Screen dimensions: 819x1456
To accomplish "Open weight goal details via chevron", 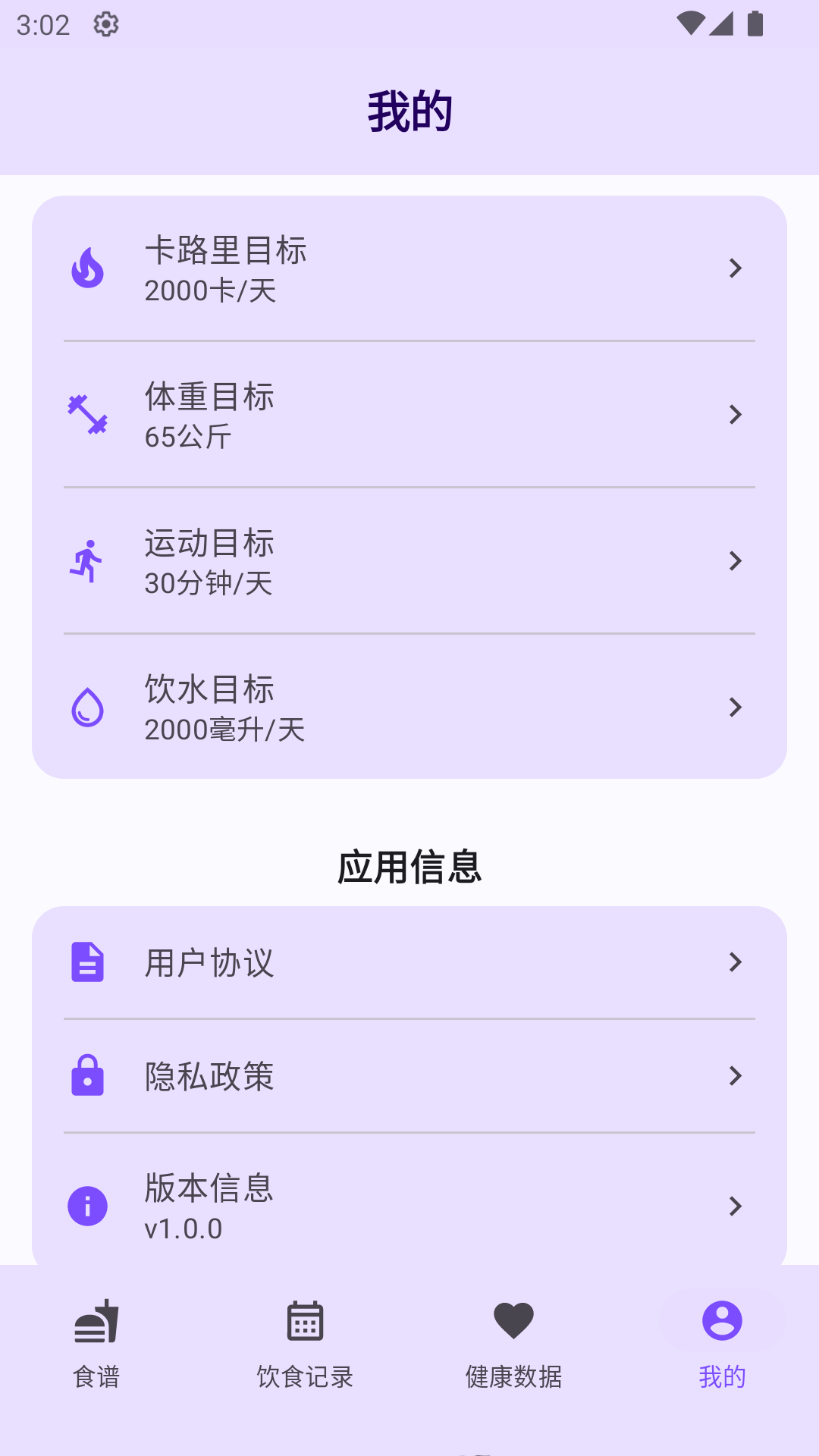I will tap(734, 415).
